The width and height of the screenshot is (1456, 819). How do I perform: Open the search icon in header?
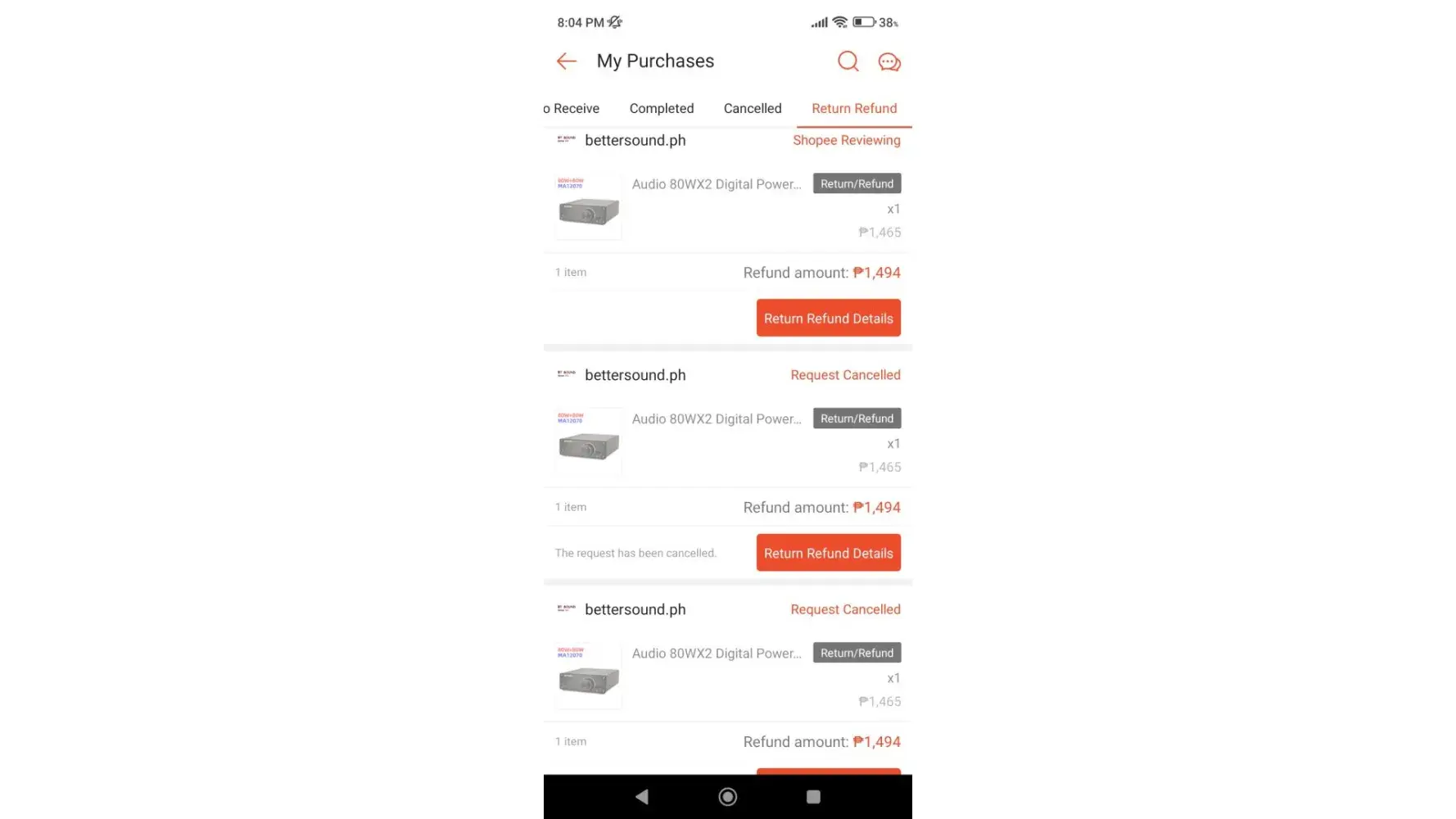848,61
